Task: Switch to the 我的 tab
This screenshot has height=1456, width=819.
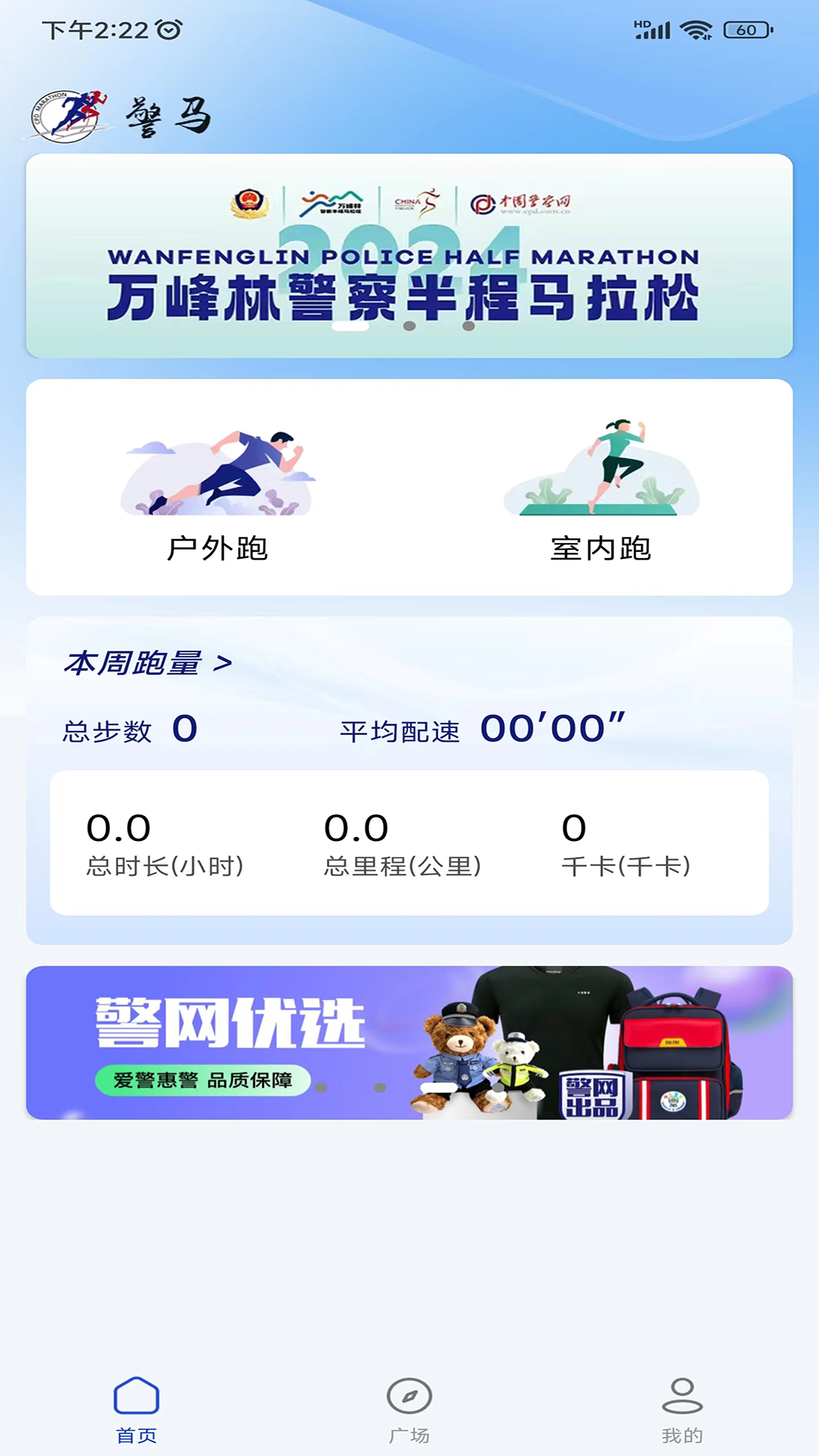Action: (682, 1410)
